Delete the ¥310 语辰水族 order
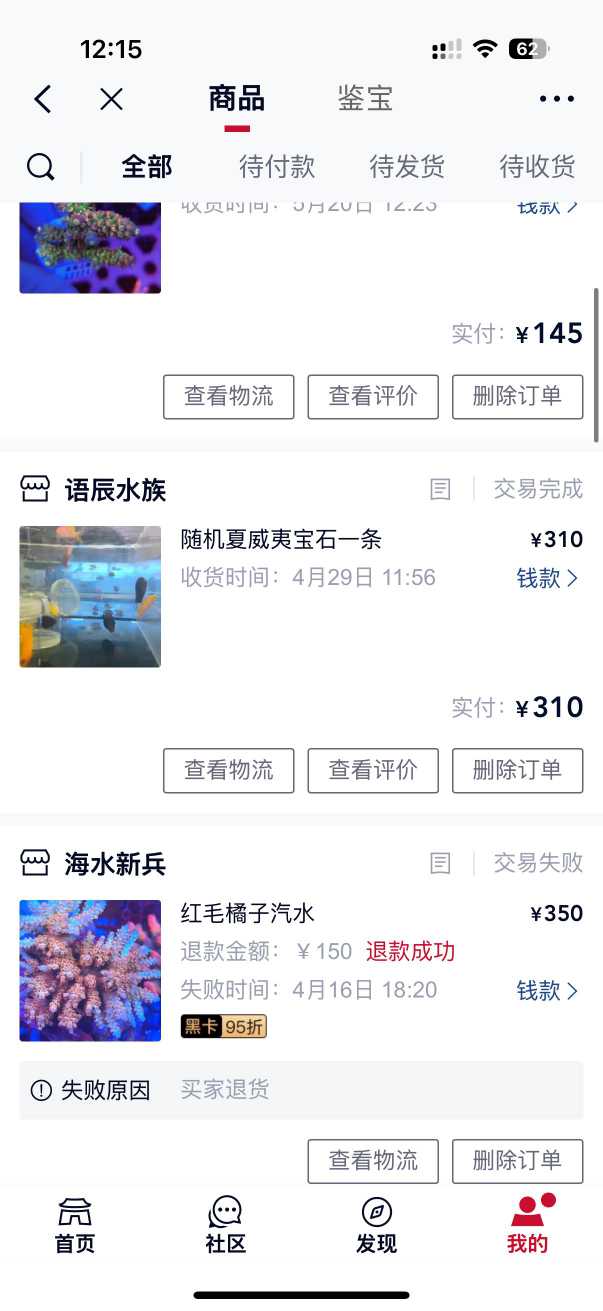This screenshot has width=603, height=1311. 517,770
